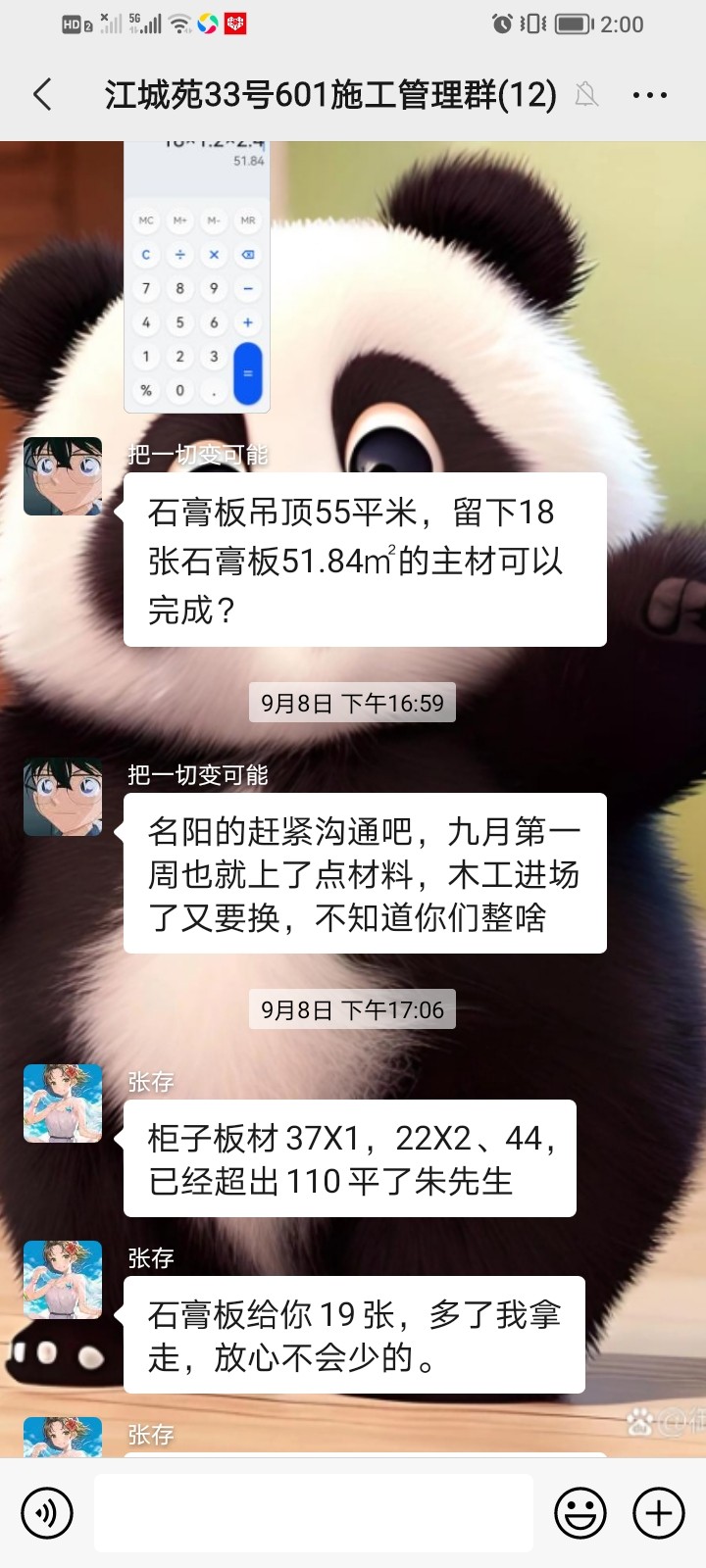Open 张存's avatar beside the 石膏板给你19张 message

point(63,1280)
